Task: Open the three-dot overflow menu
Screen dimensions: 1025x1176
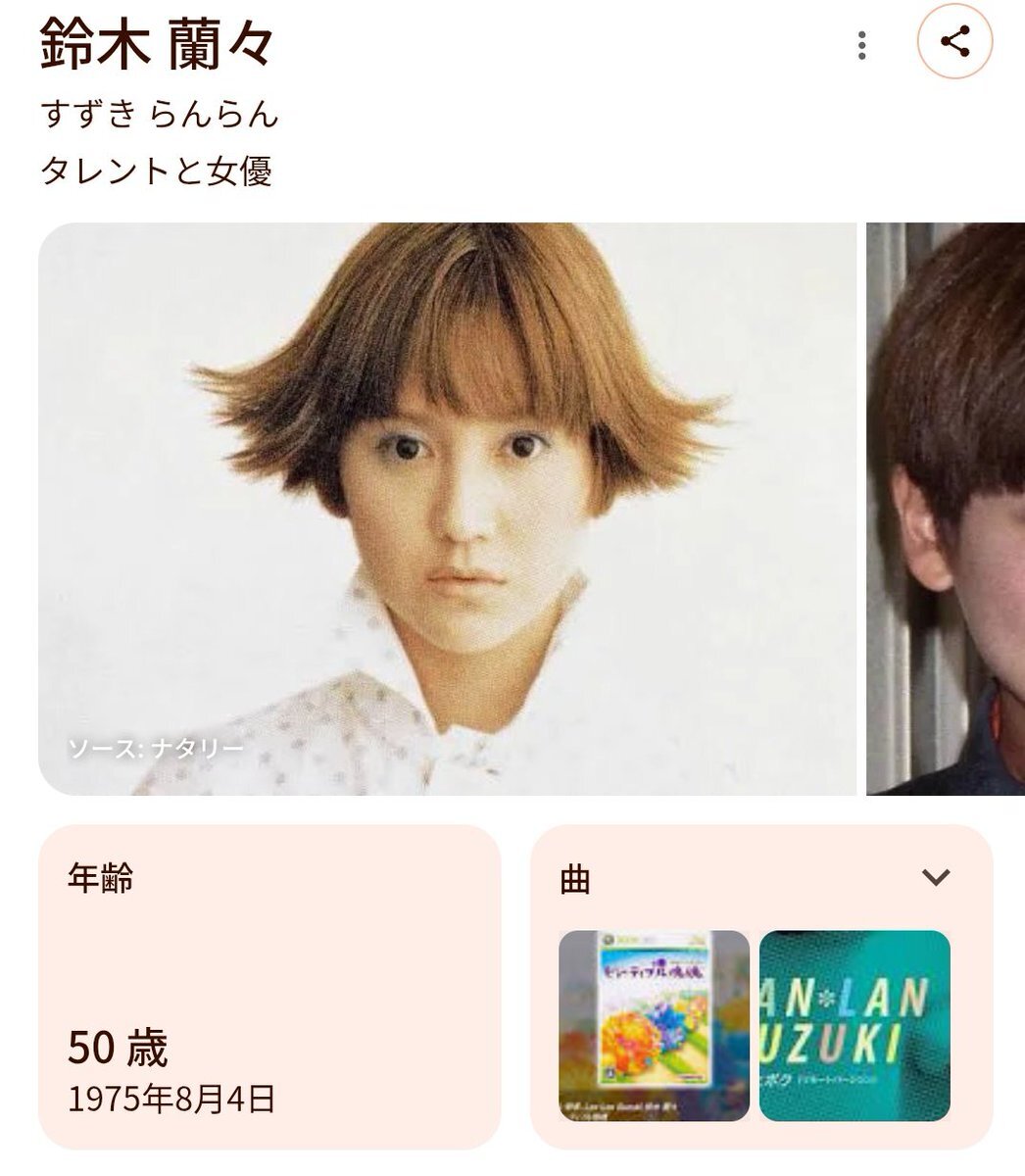Action: 861,45
